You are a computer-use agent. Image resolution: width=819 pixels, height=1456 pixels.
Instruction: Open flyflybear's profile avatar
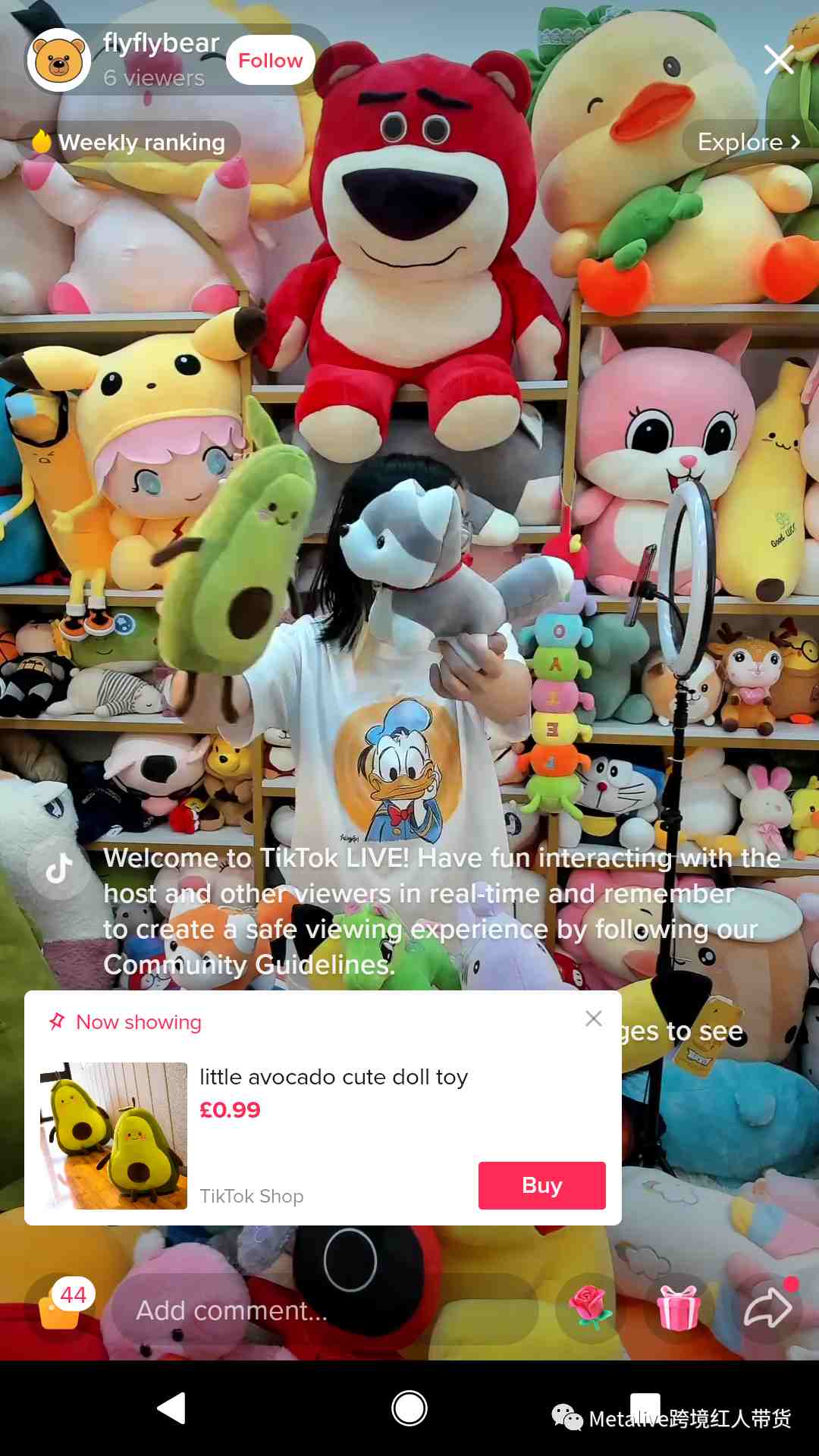tap(59, 61)
